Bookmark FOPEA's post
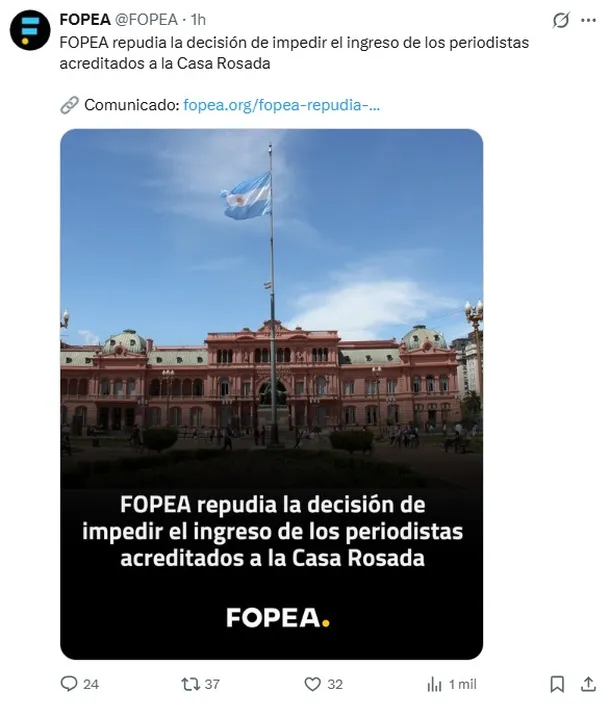 tap(558, 684)
